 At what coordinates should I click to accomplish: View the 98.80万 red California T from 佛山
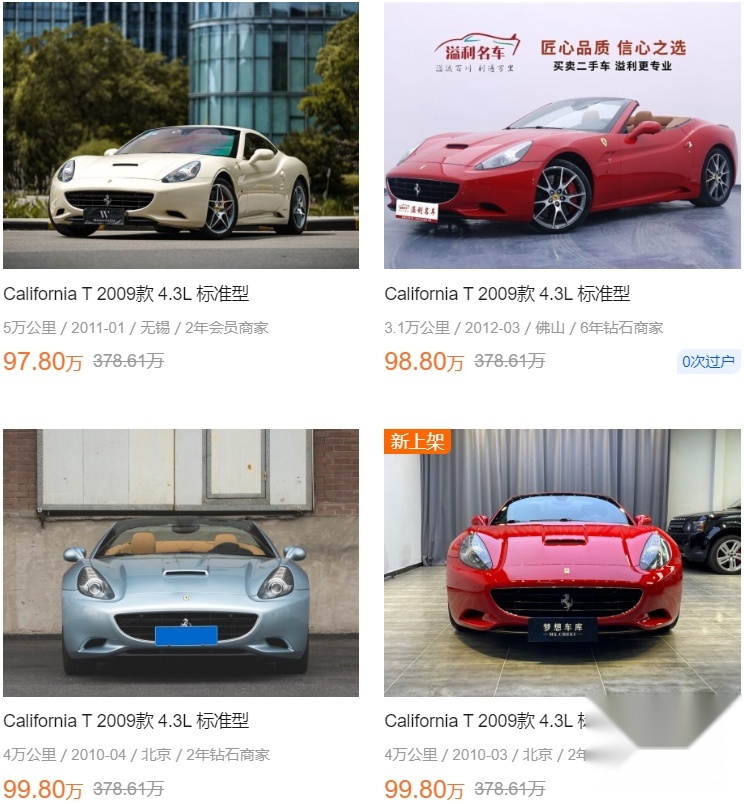coord(562,136)
